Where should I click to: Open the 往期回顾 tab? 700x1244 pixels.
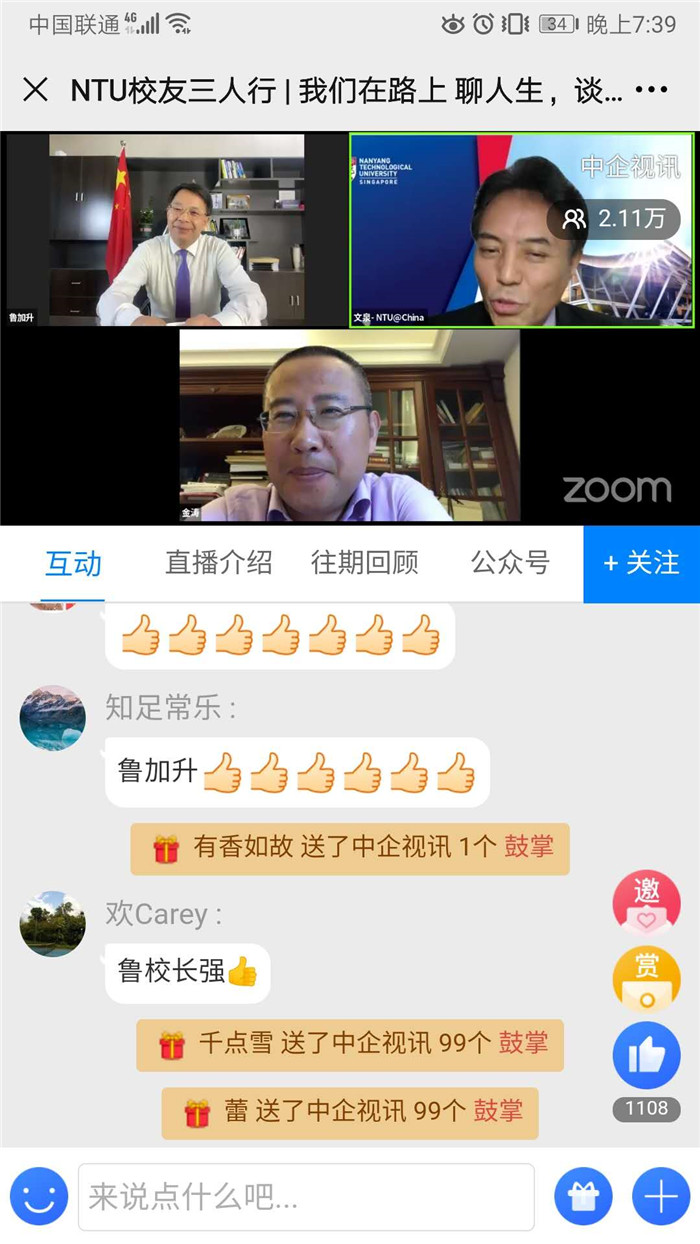click(364, 563)
